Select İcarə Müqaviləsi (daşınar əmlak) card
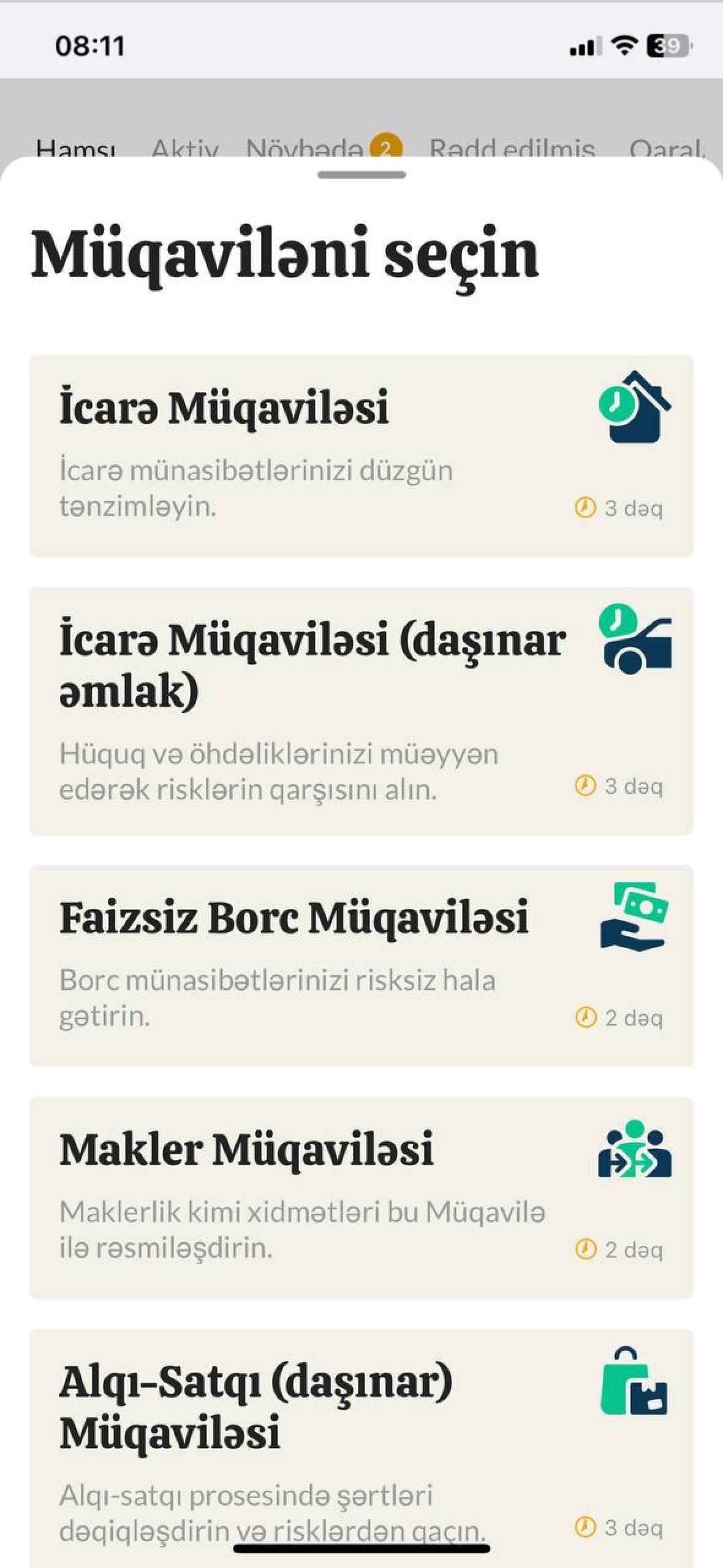 point(361,710)
